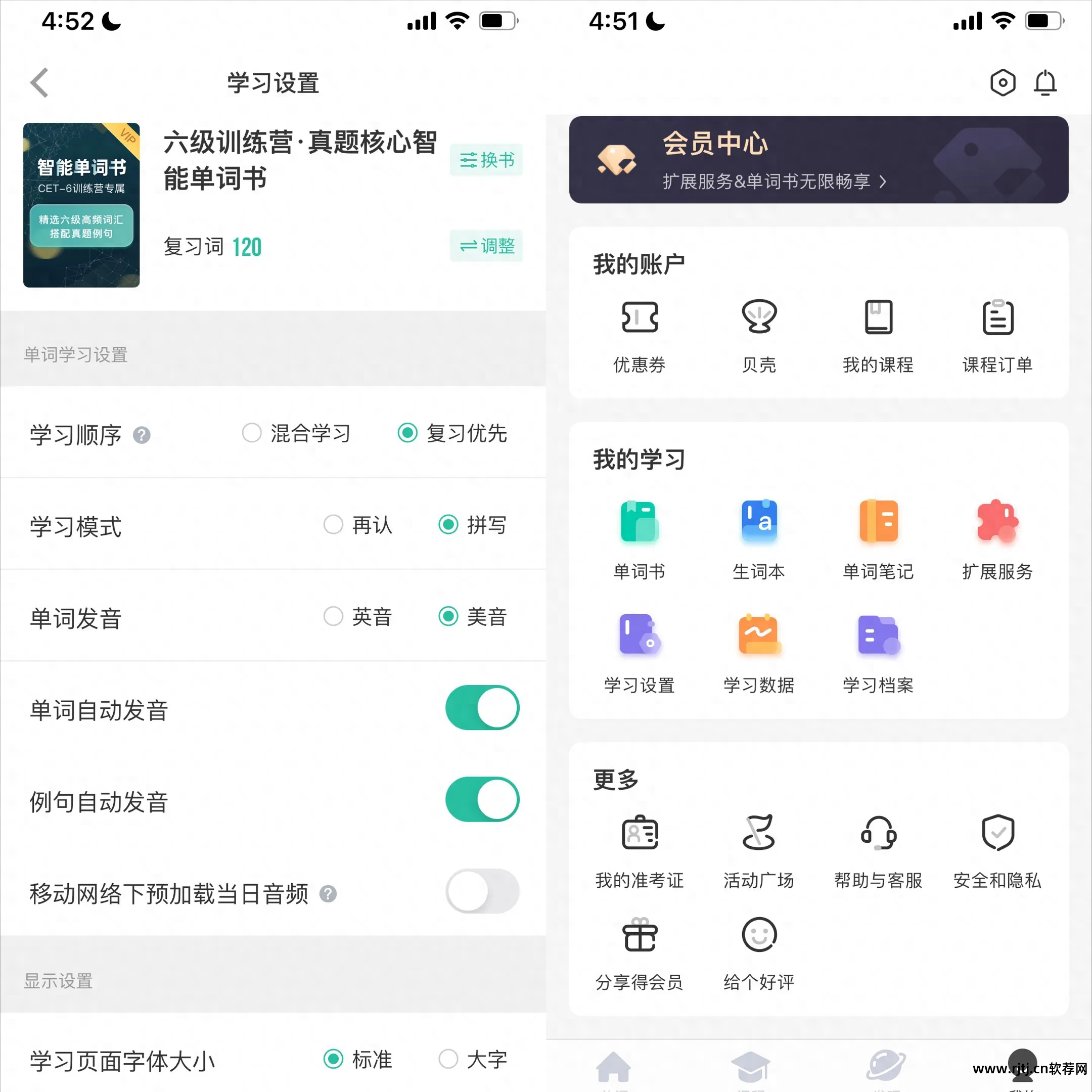1092x1092 pixels.
Task: Tap the help icon beside 学习顺序
Action: point(142,435)
